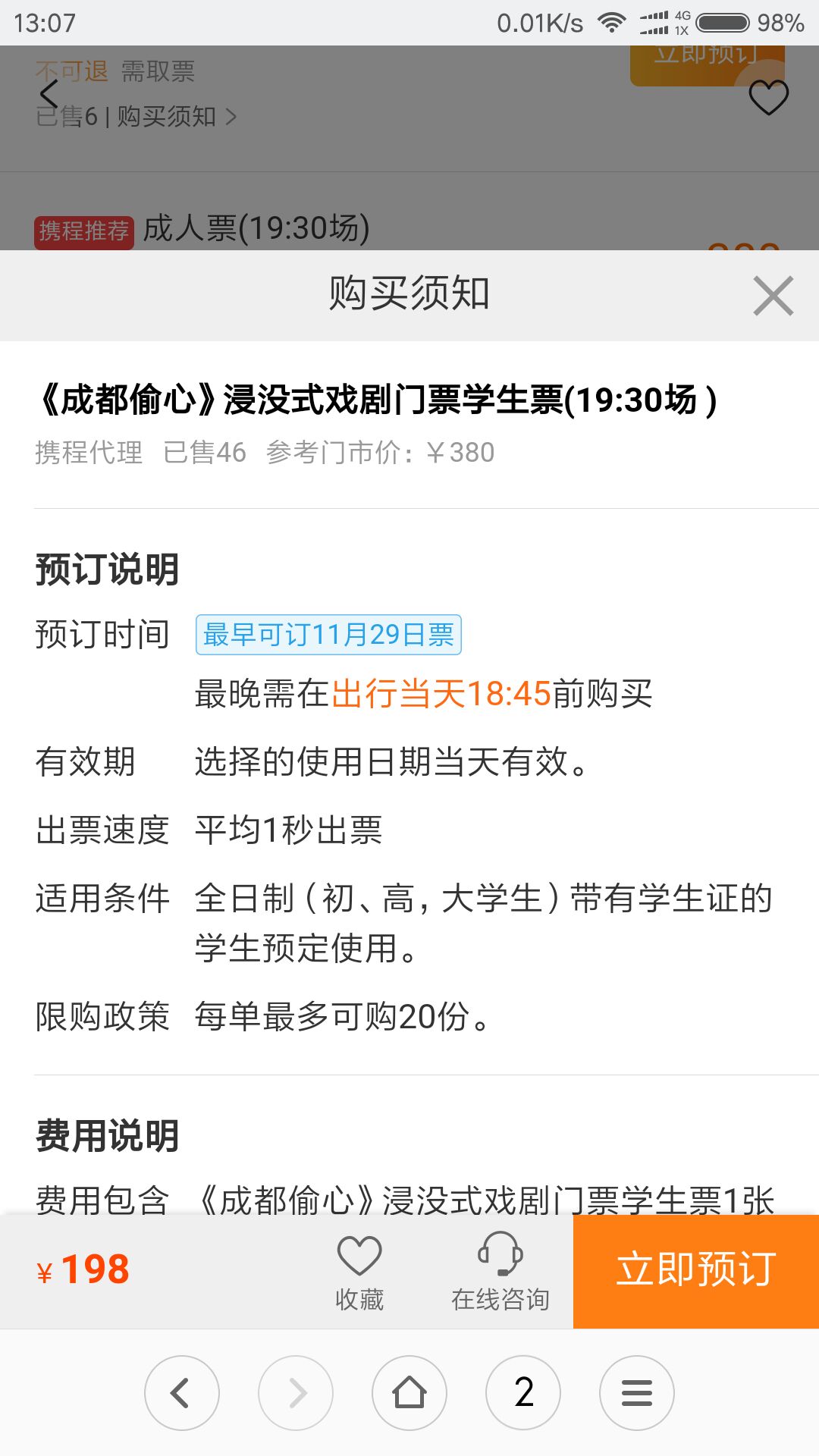Tap the browser back arrow button
This screenshot has height=1456, width=819.
tap(181, 1393)
